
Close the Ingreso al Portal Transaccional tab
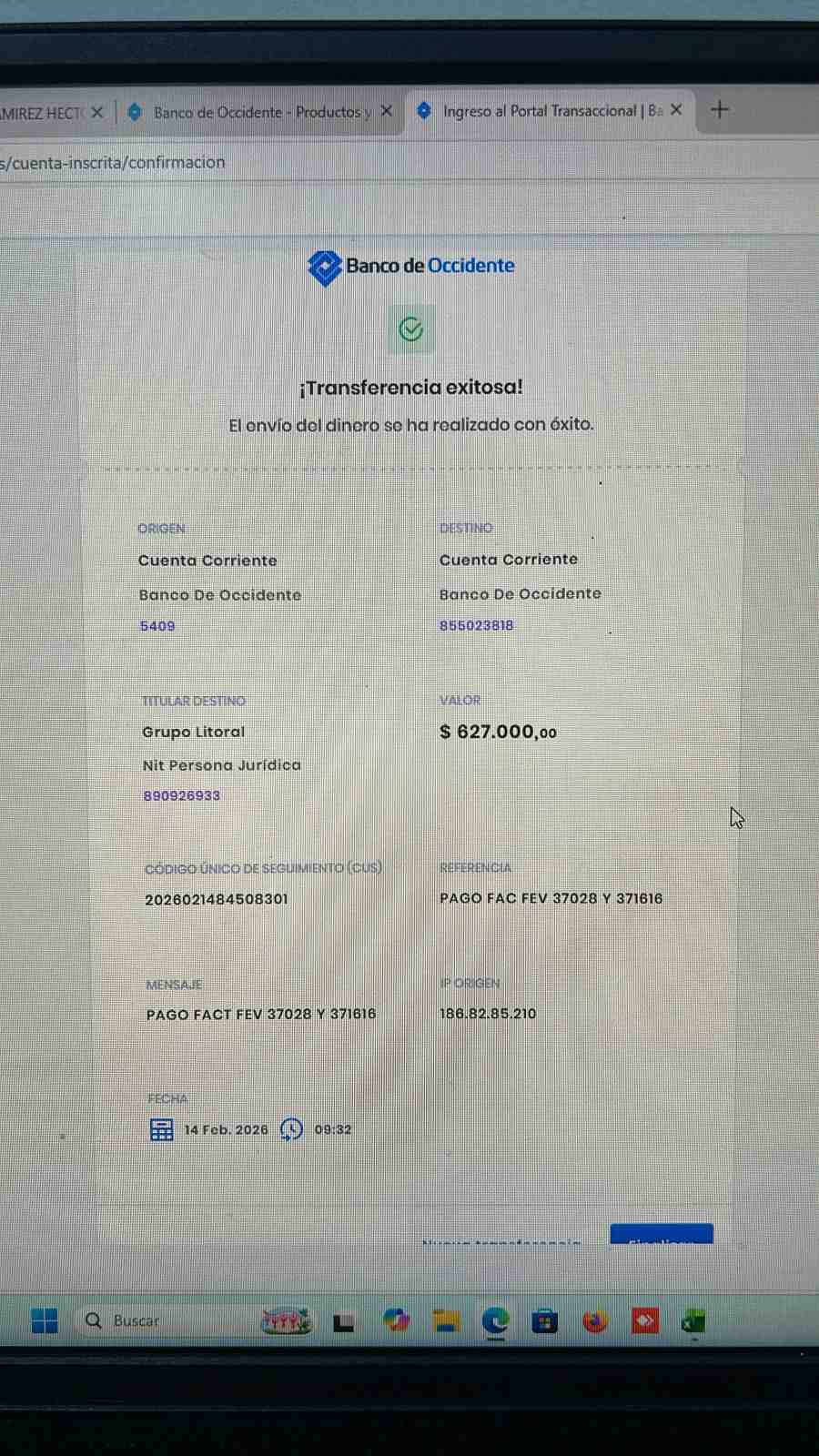[676, 109]
